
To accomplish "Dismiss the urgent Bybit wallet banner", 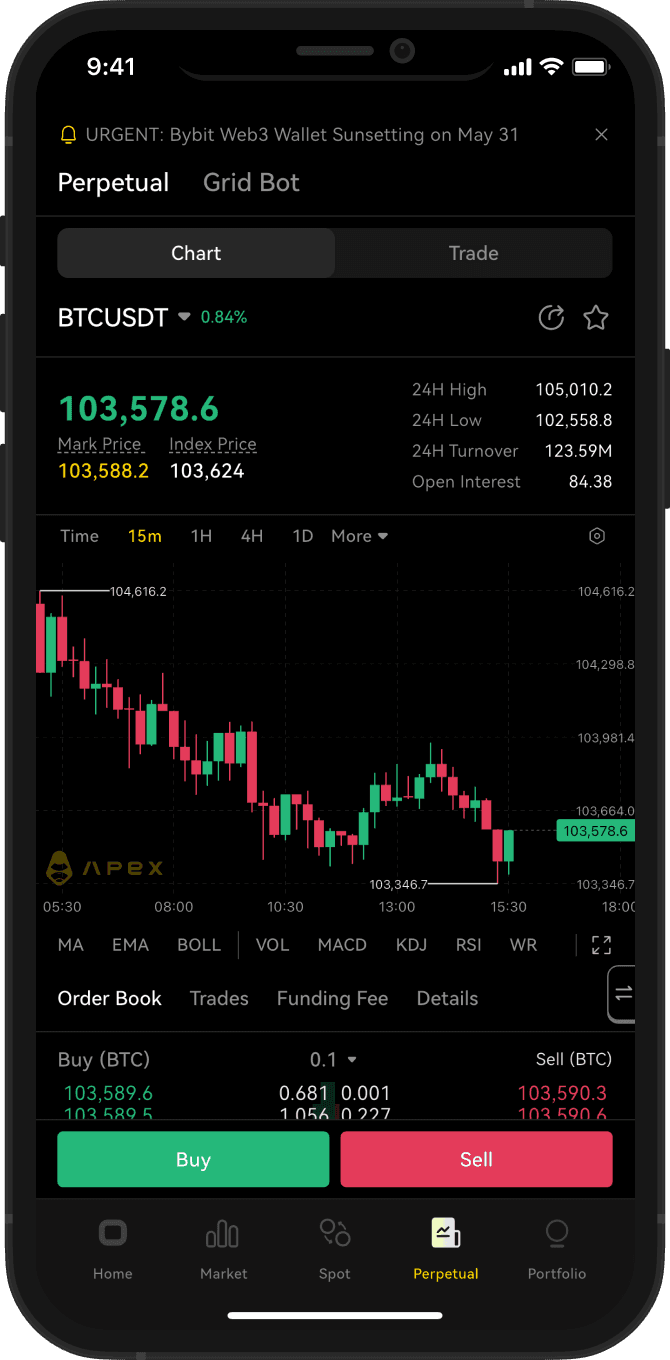I will tap(601, 135).
